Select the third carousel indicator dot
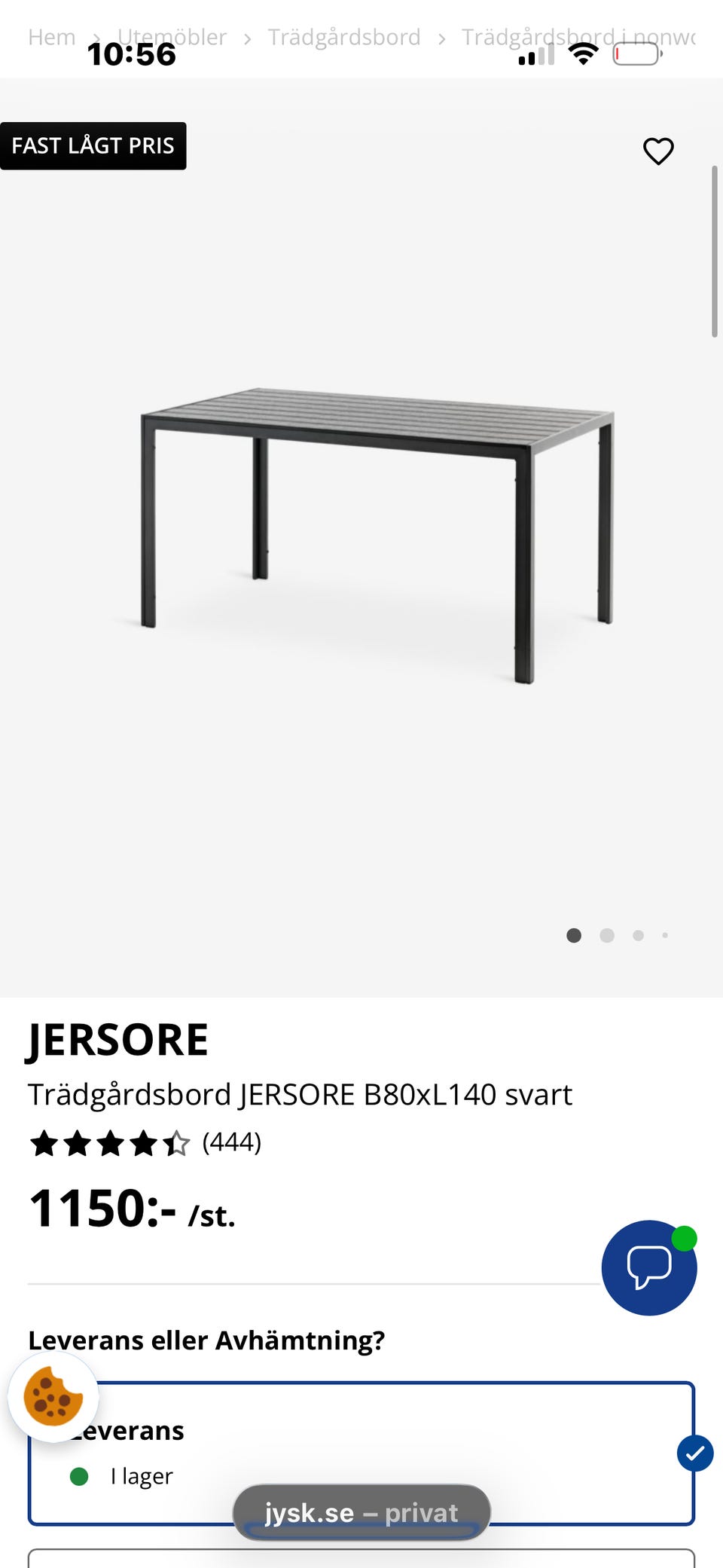Screen dimensions: 723x1568 637,935
